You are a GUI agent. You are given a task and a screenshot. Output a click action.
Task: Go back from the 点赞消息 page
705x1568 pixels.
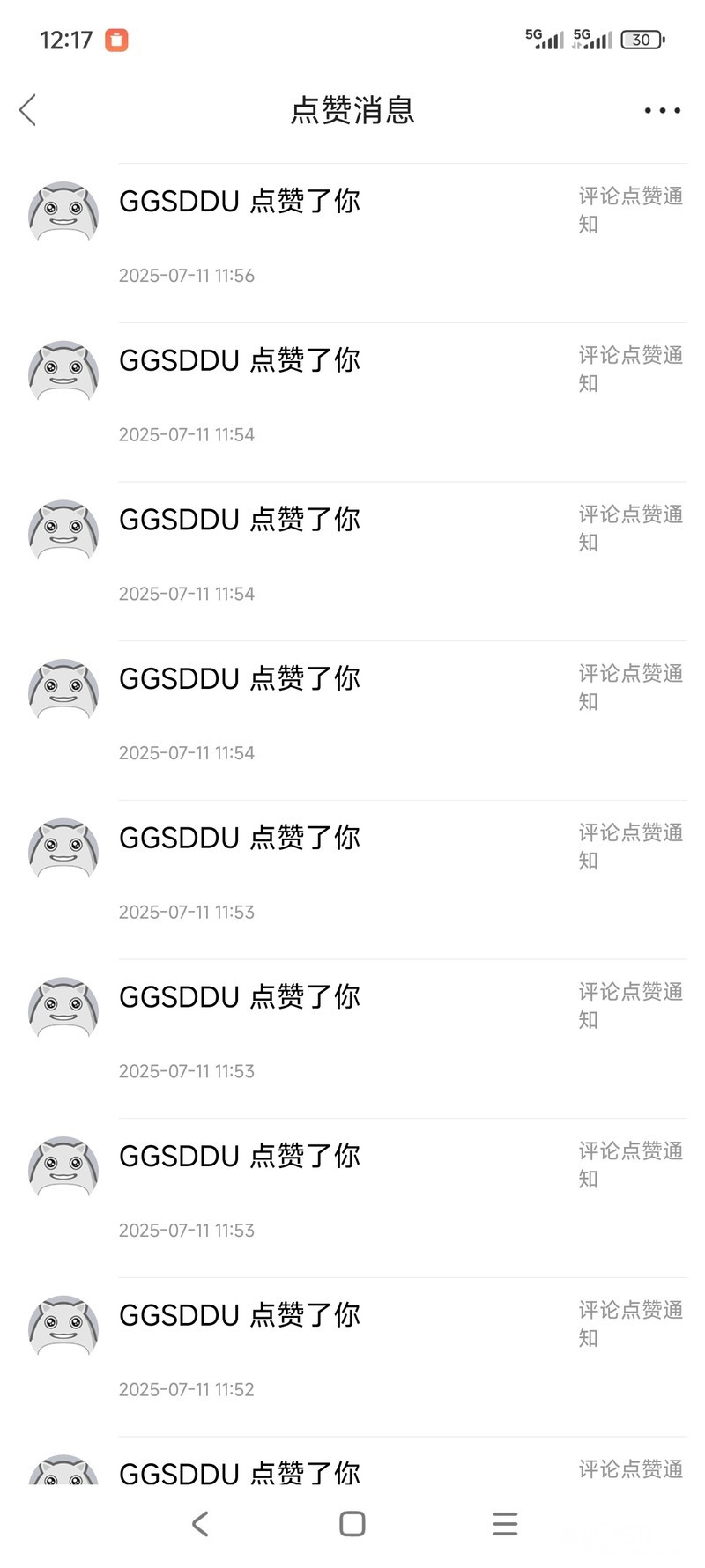pyautogui.click(x=28, y=110)
